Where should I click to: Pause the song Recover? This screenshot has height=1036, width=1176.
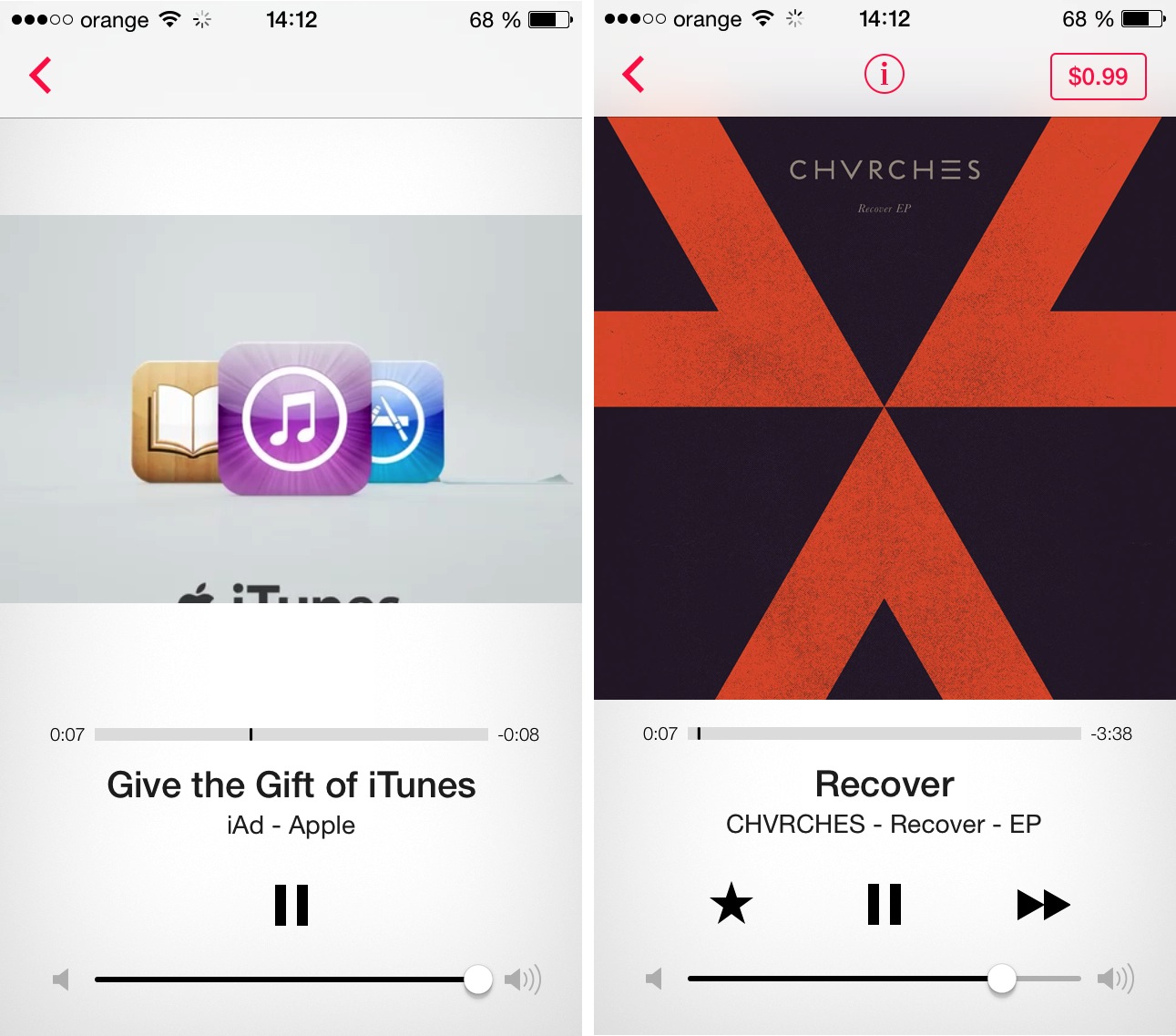(x=884, y=904)
